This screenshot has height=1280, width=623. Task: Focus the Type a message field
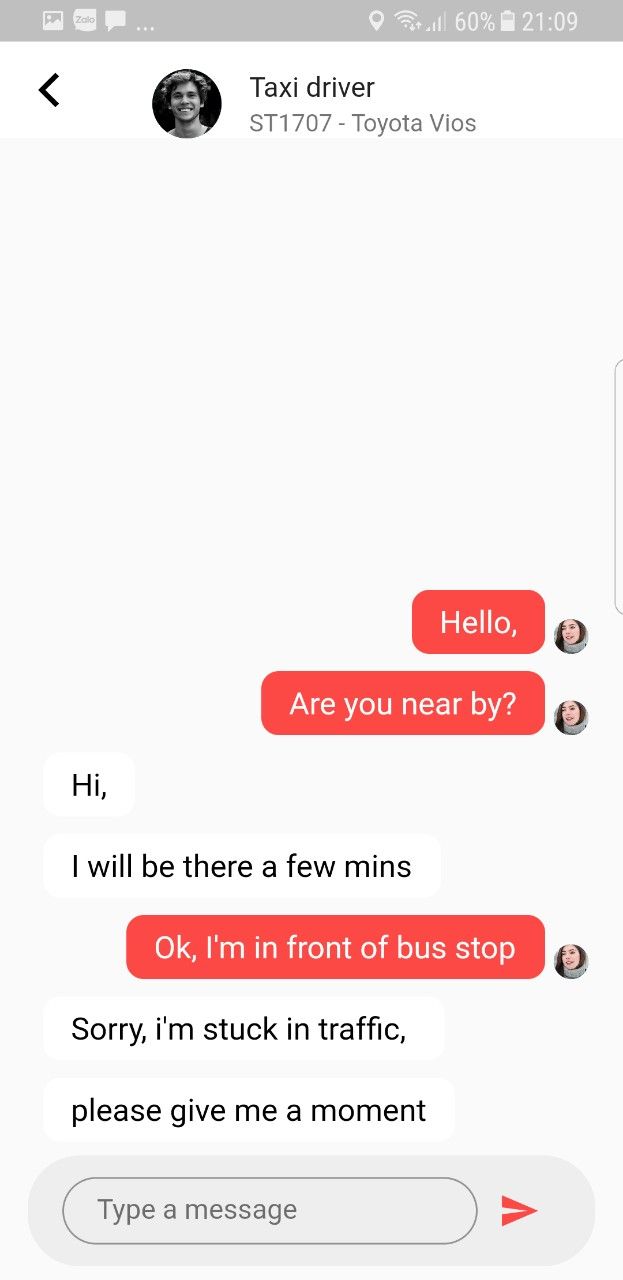[x=269, y=1210]
